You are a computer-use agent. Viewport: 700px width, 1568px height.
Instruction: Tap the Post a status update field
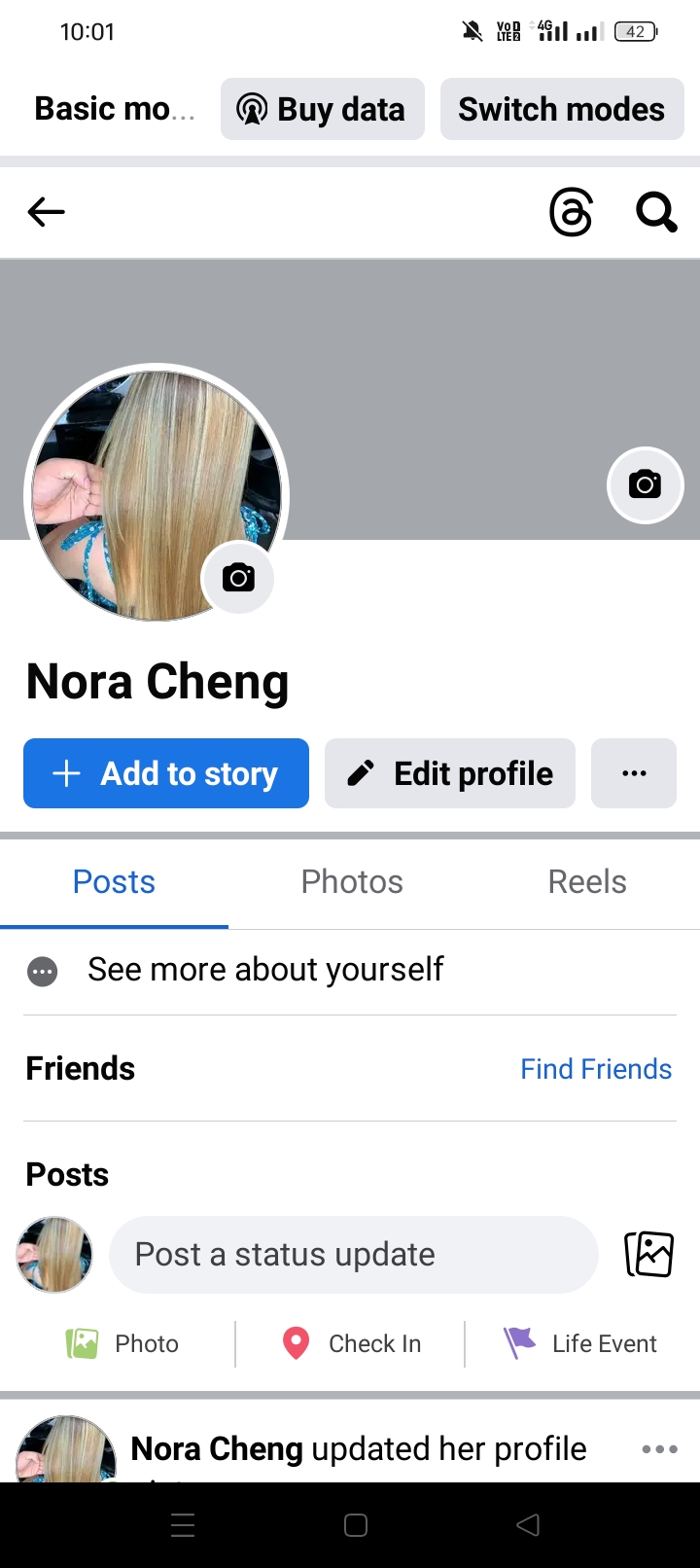(x=353, y=1255)
